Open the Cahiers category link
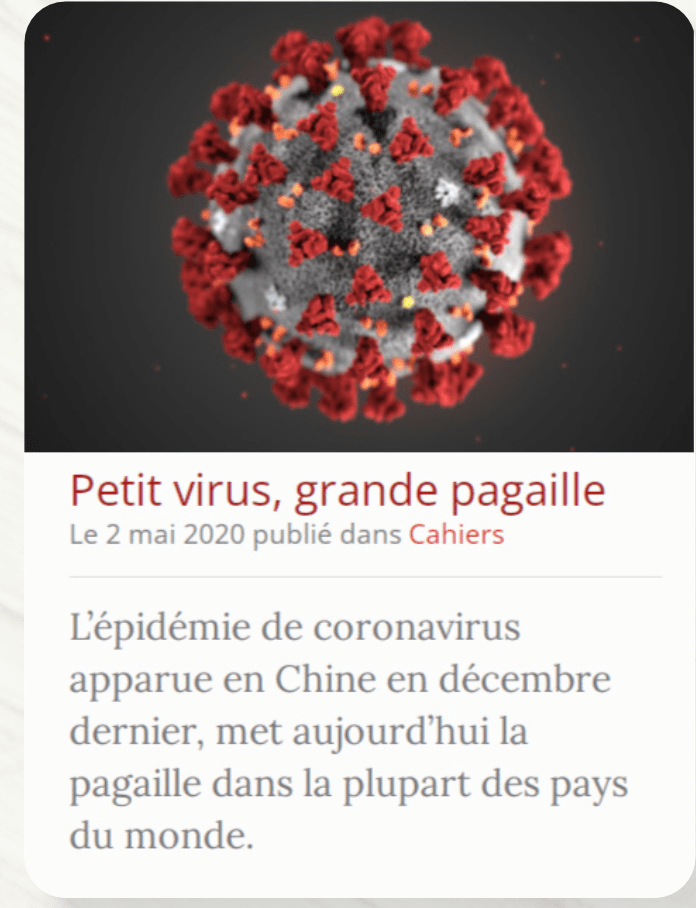The height and width of the screenshot is (908, 696). [x=456, y=535]
